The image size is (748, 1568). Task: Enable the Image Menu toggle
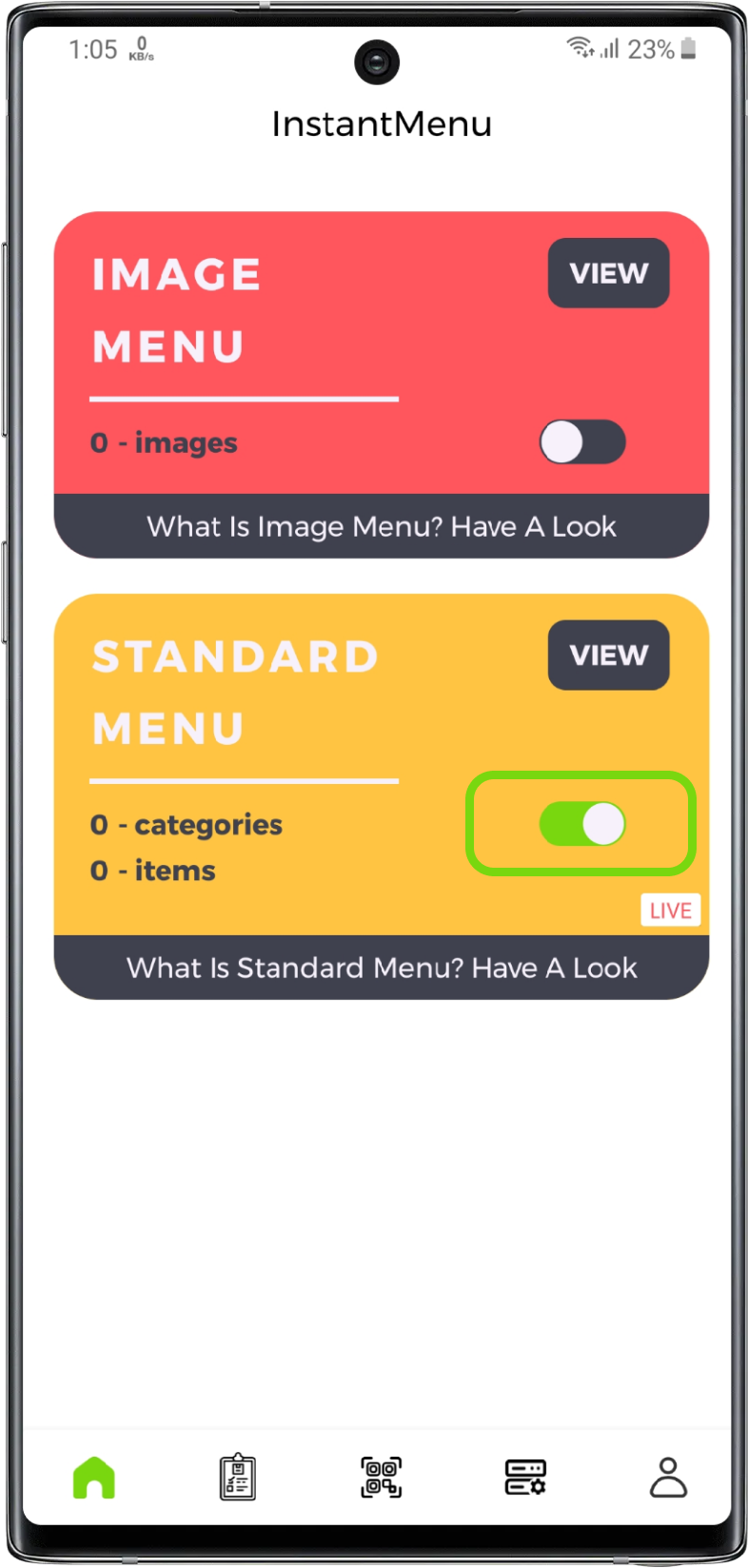pos(581,442)
